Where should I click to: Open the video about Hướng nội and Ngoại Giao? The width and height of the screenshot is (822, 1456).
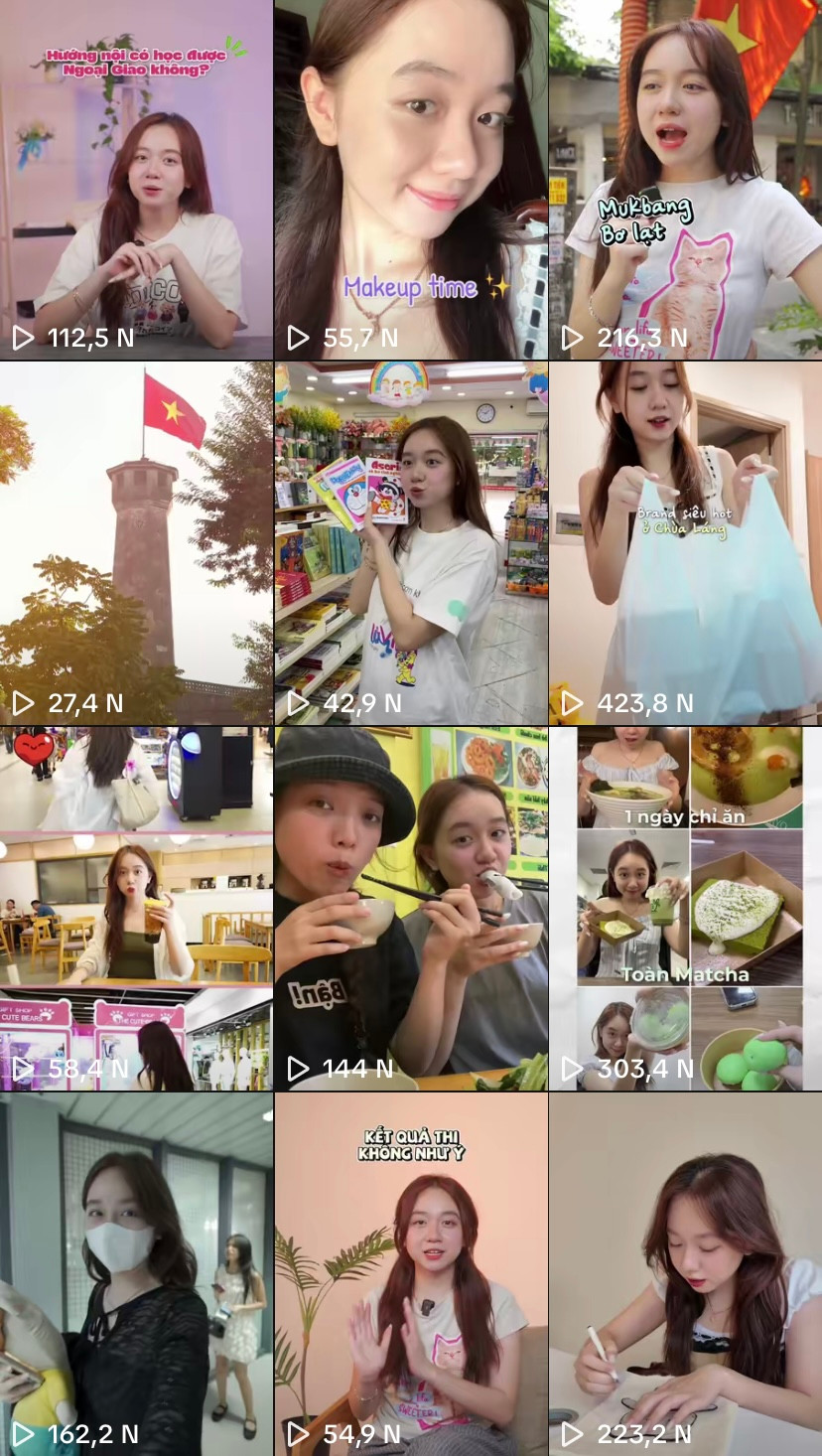click(x=136, y=179)
